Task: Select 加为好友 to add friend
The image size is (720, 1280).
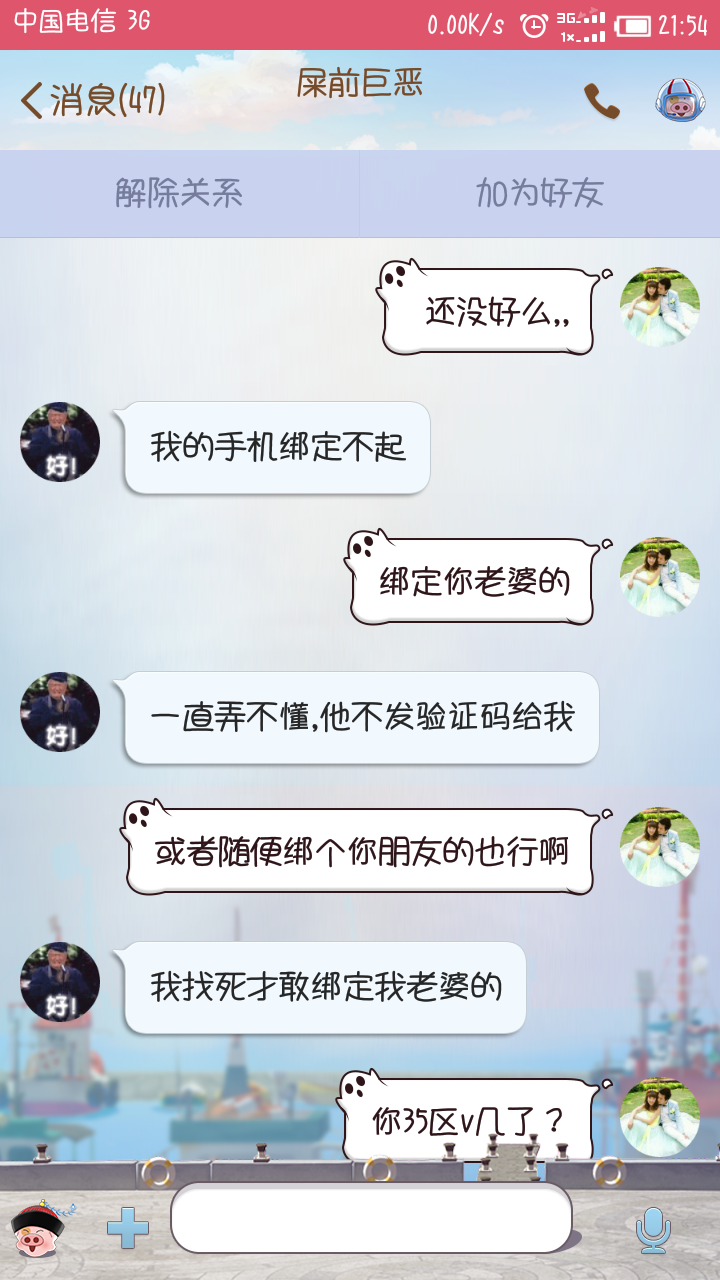Action: (540, 194)
